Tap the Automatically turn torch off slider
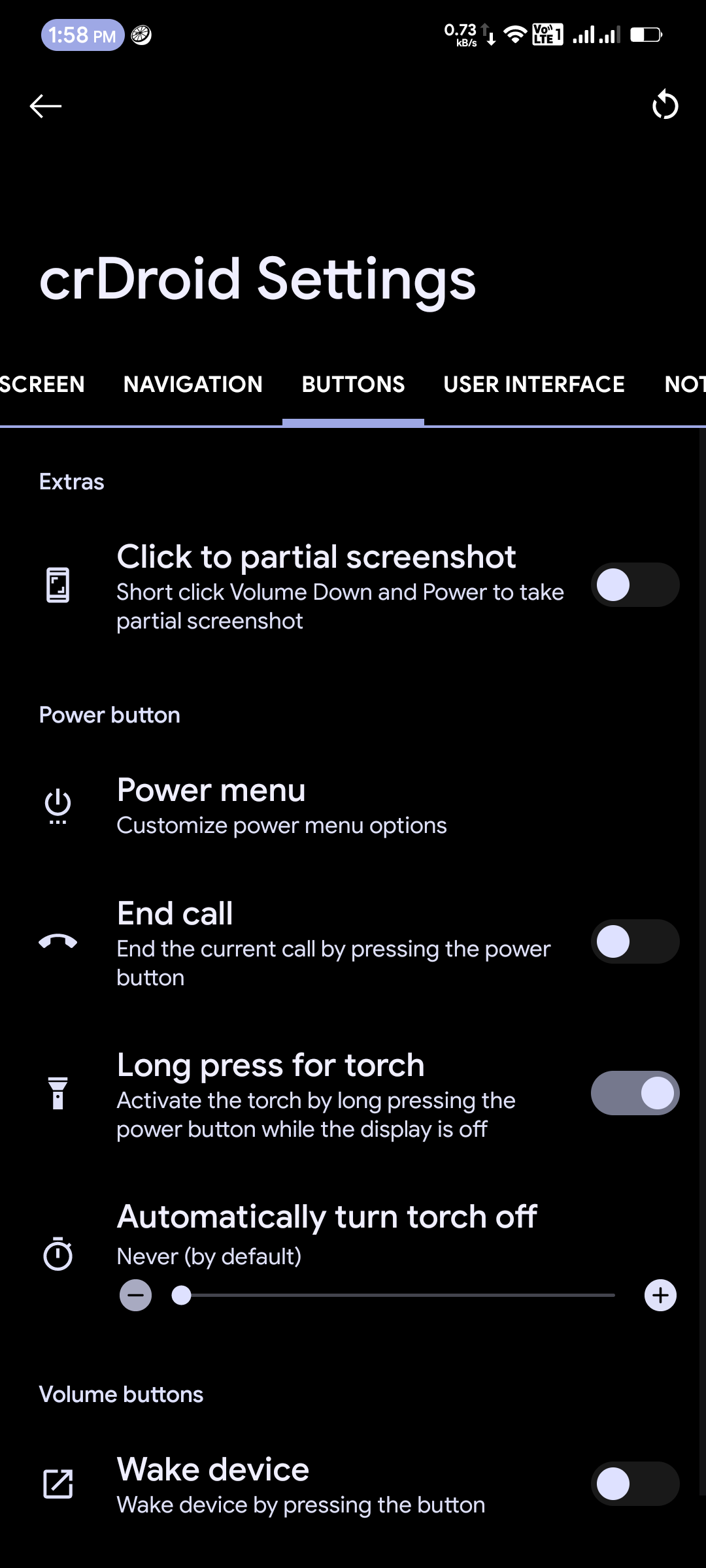 pos(397,1295)
